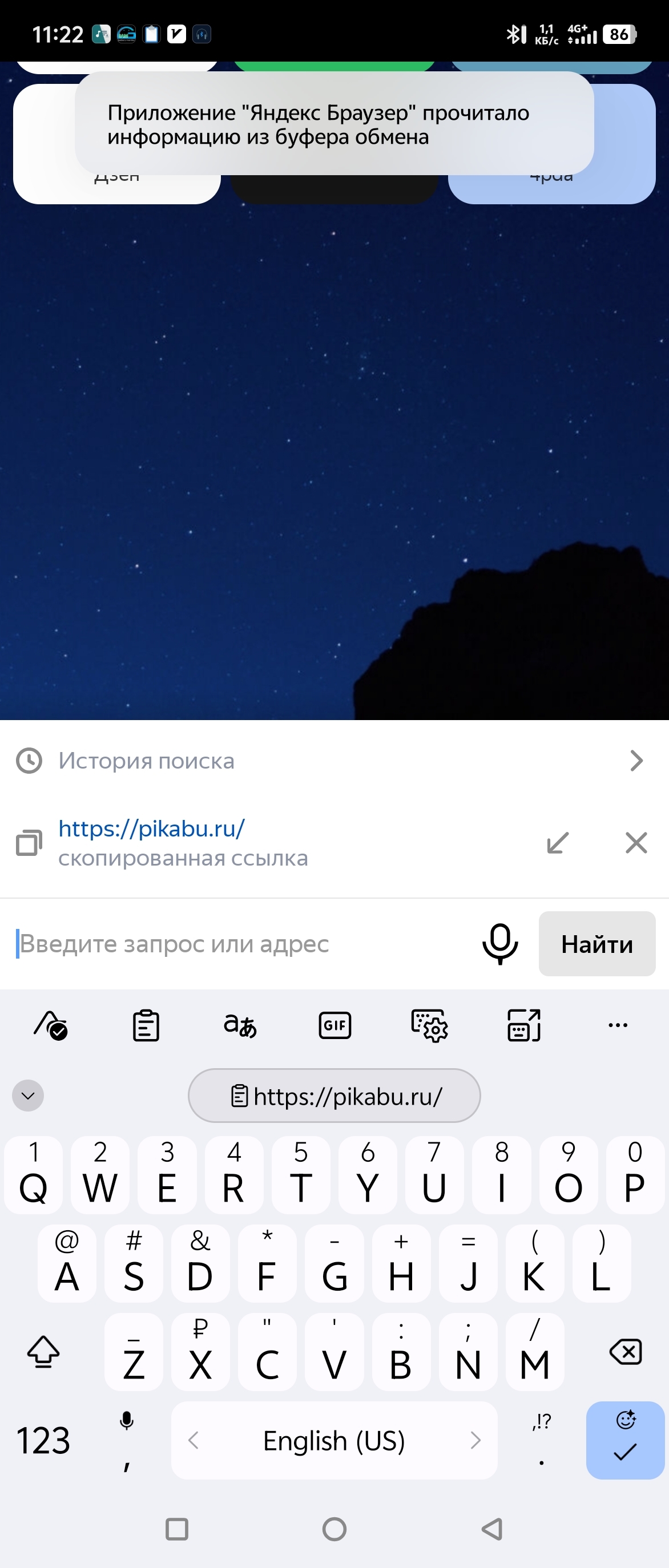The height and width of the screenshot is (1568, 669).
Task: Tap the backspace key
Action: pos(625,1352)
